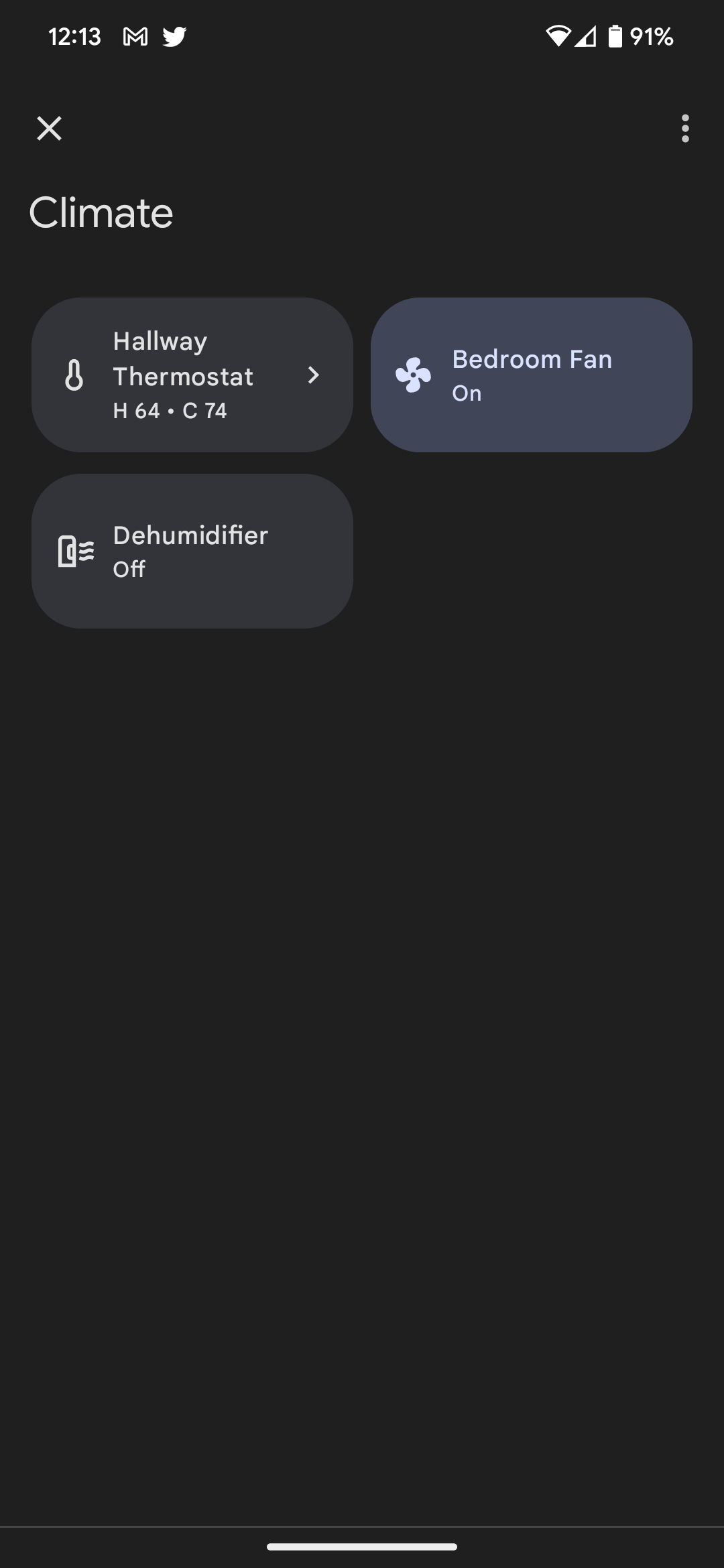Turn on the Dehumidifier

point(192,551)
